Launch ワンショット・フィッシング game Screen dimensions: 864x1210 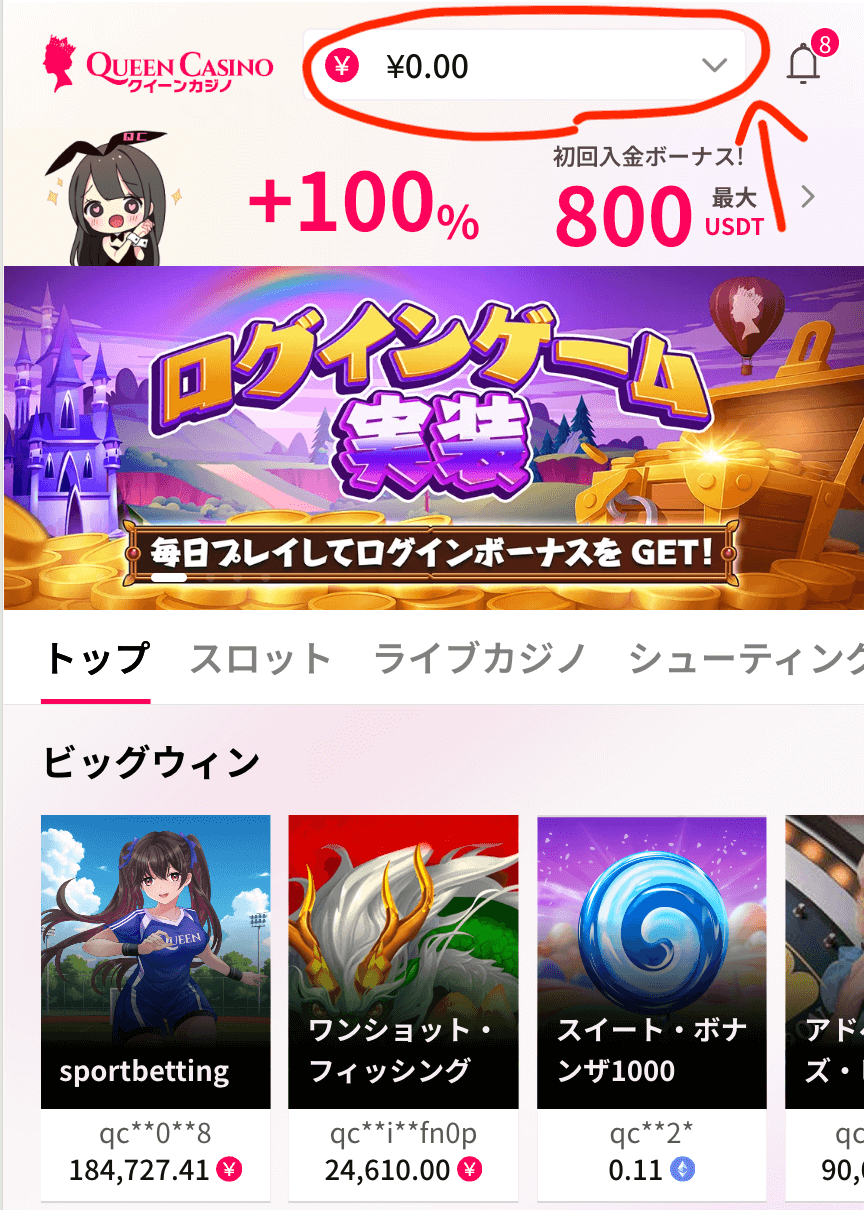tap(403, 961)
